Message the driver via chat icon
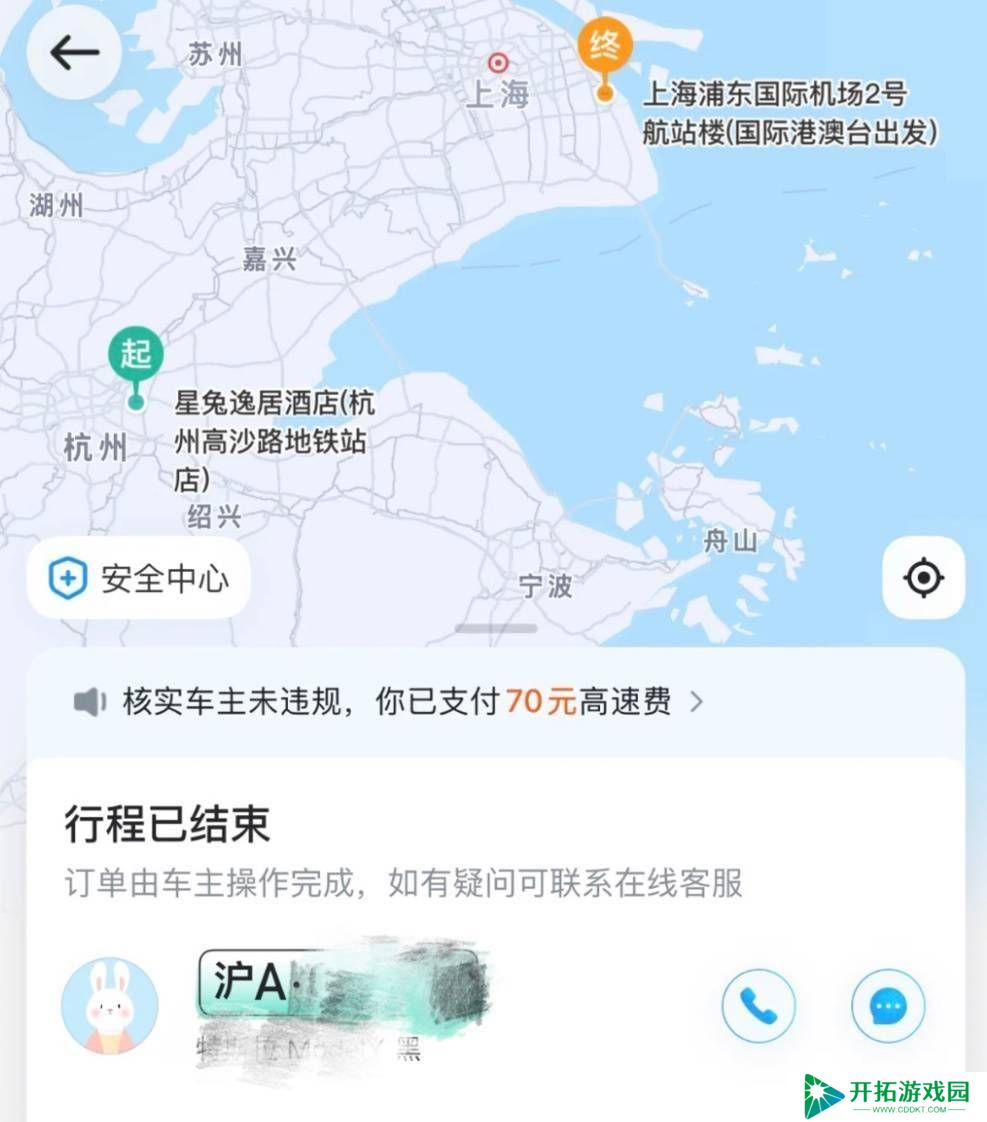 pyautogui.click(x=887, y=1005)
